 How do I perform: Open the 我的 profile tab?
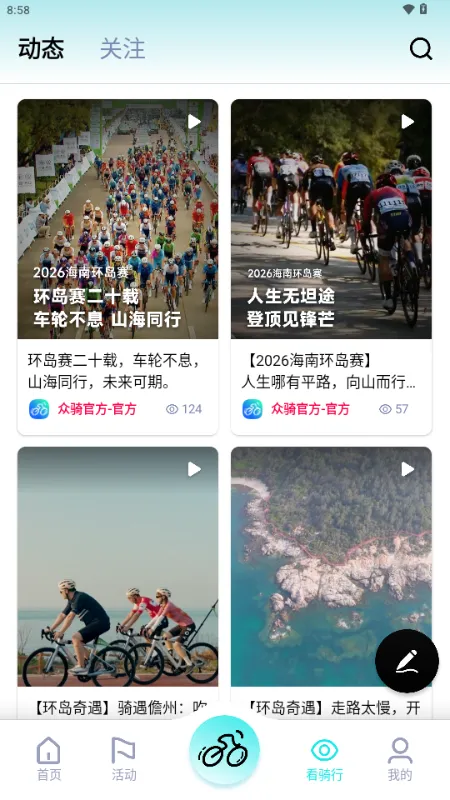[400, 759]
